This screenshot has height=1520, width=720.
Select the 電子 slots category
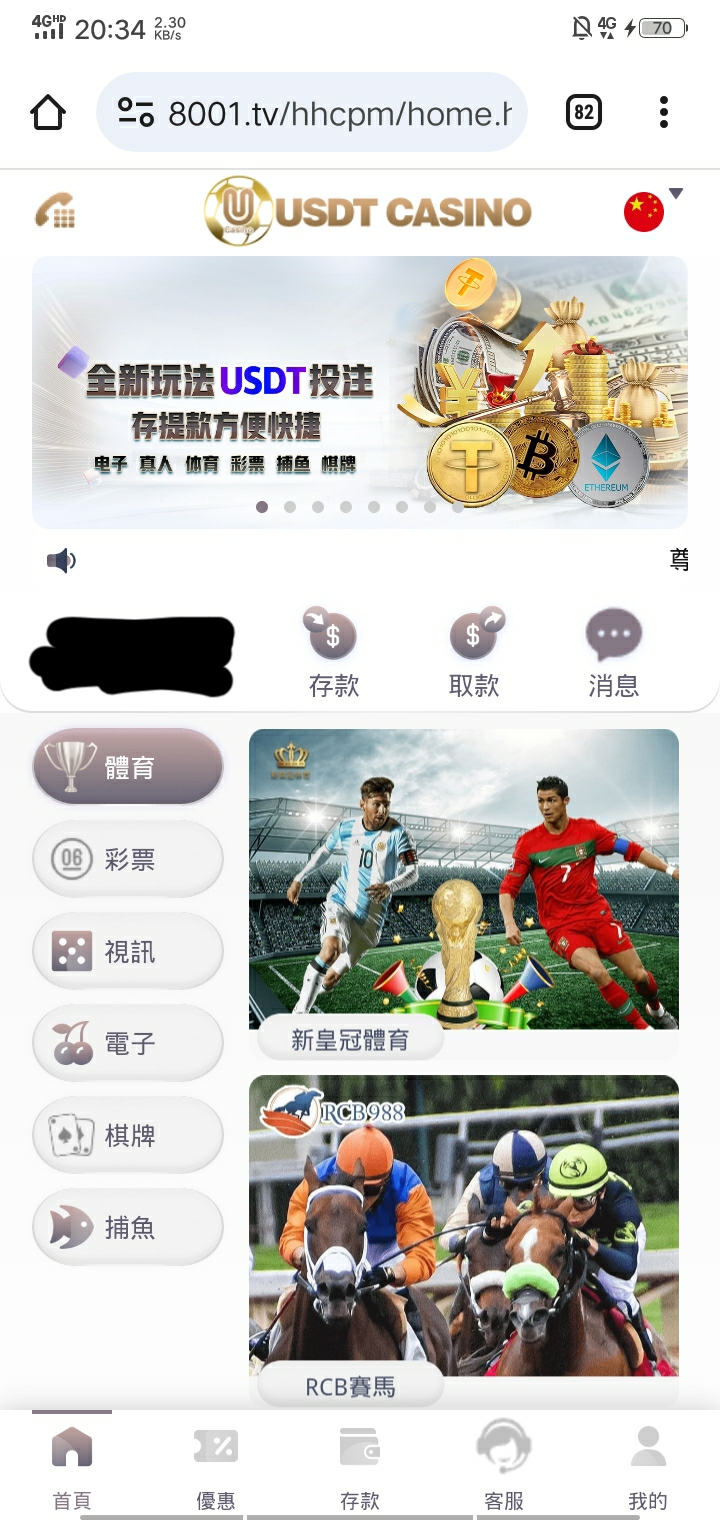click(128, 1043)
